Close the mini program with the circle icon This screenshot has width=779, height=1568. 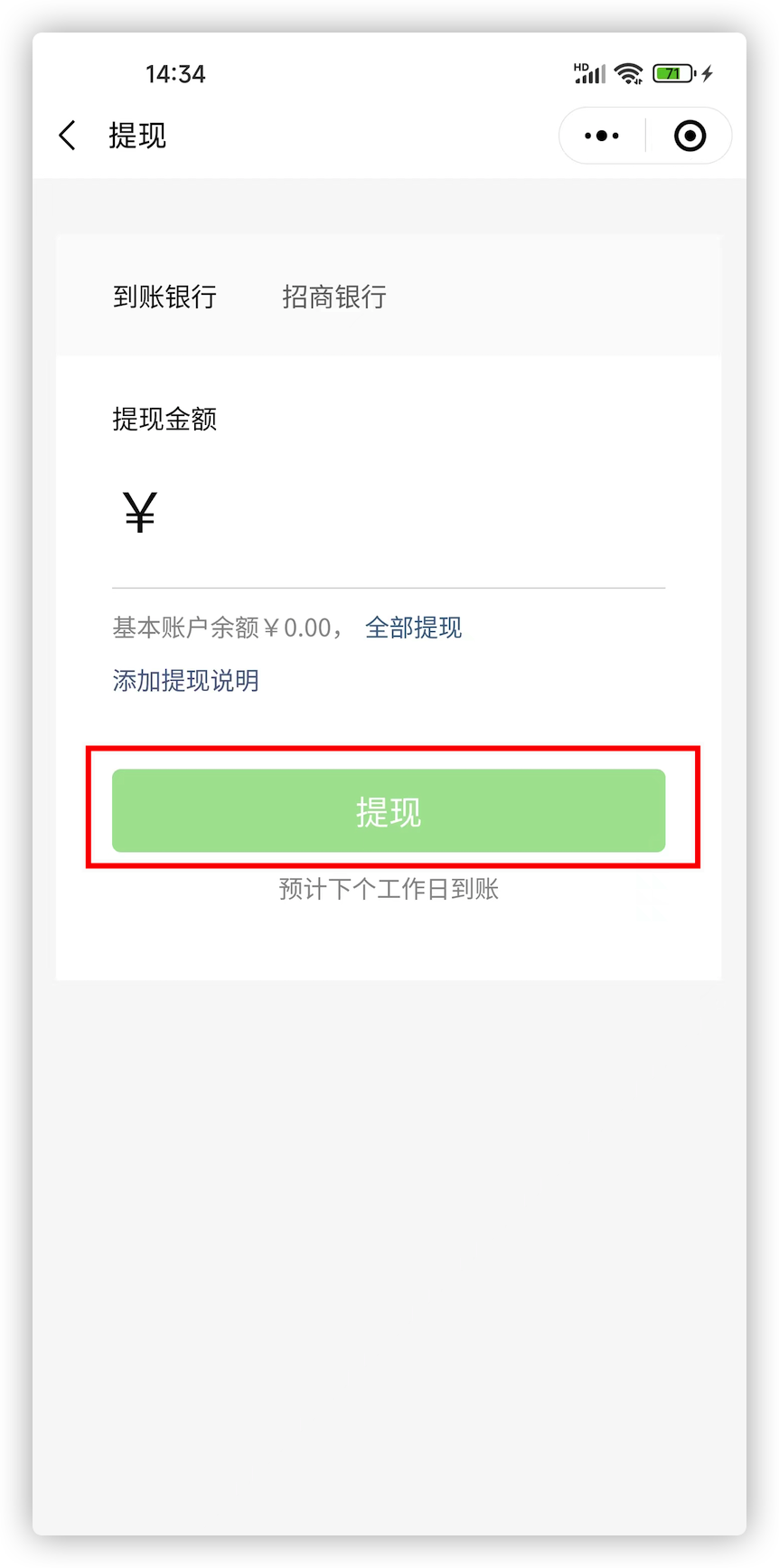click(690, 136)
